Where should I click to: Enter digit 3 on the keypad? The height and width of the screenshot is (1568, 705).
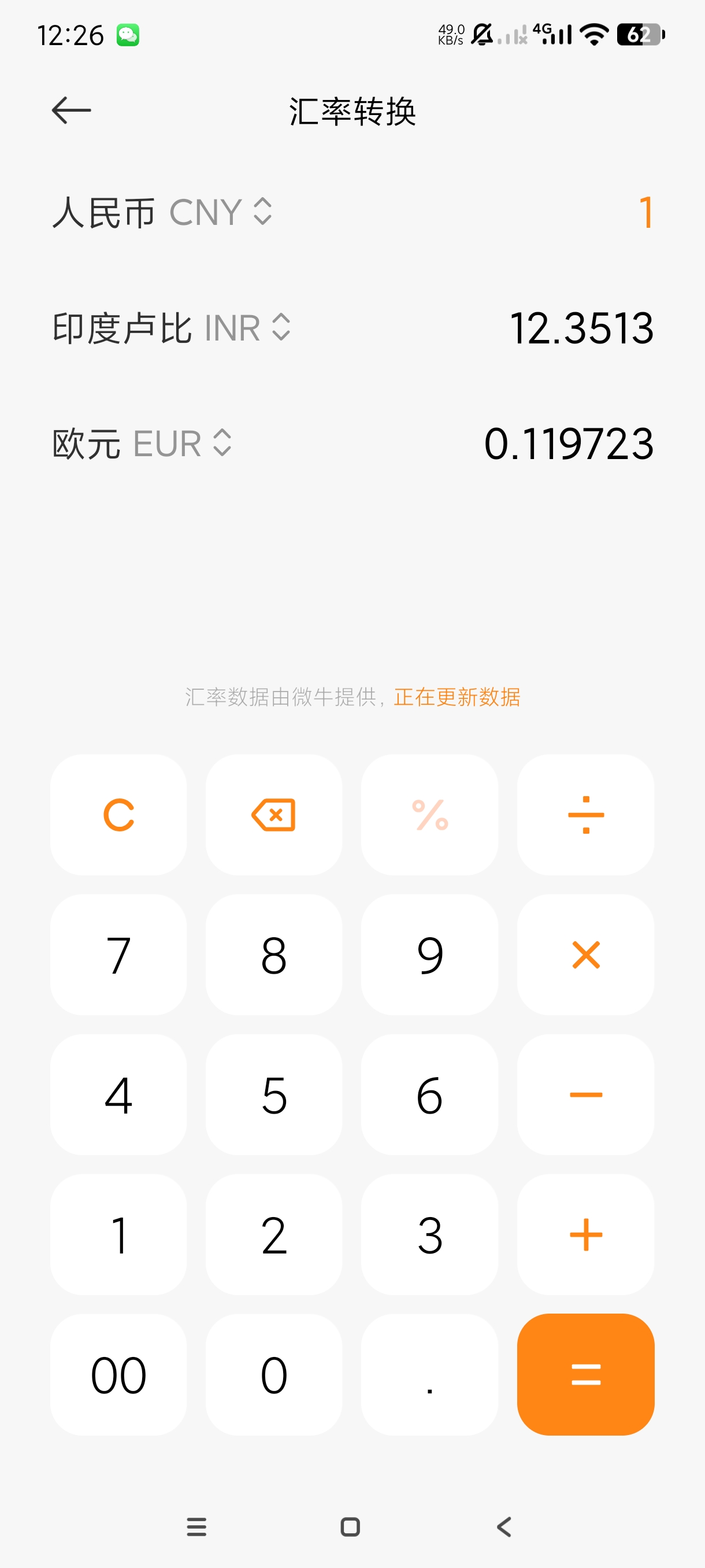[429, 1234]
